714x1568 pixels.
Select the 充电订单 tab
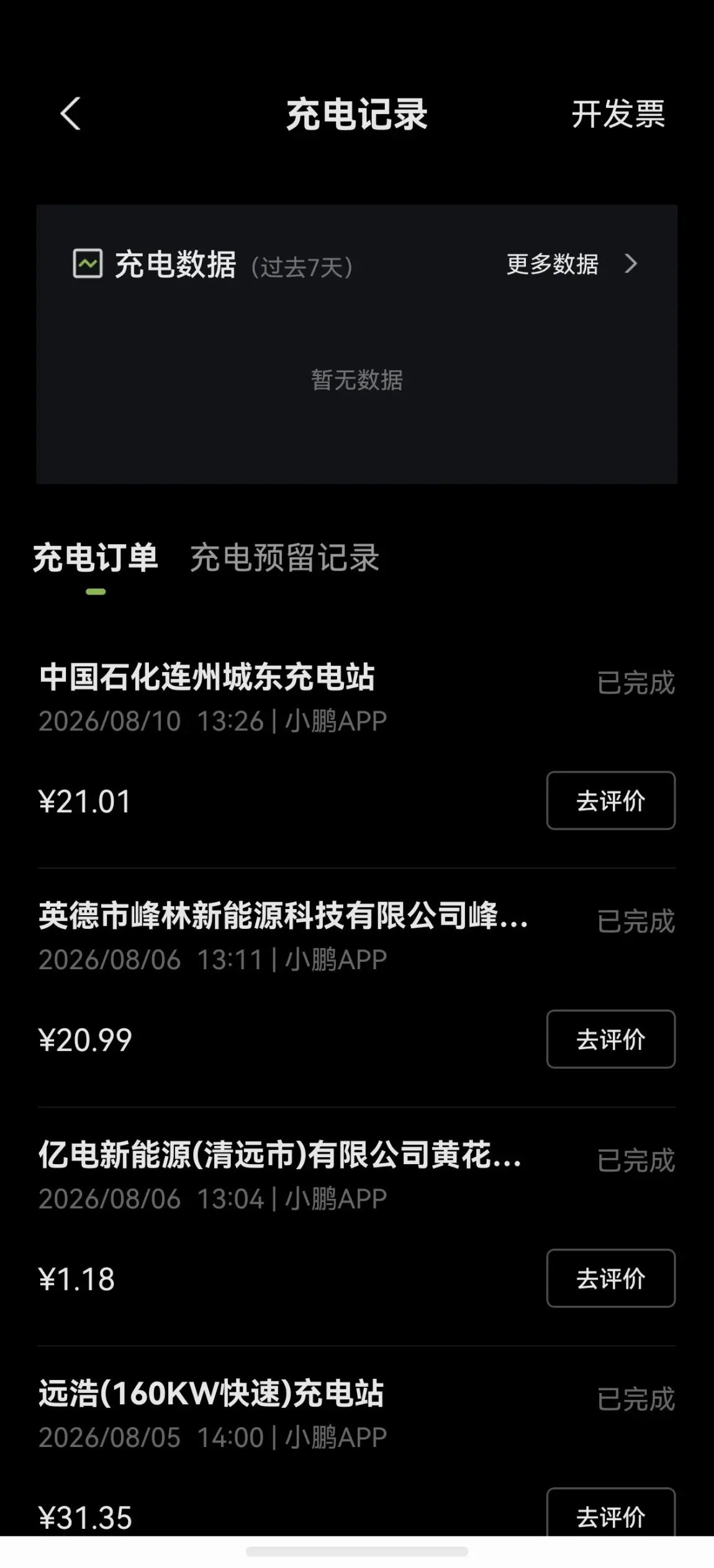coord(96,558)
